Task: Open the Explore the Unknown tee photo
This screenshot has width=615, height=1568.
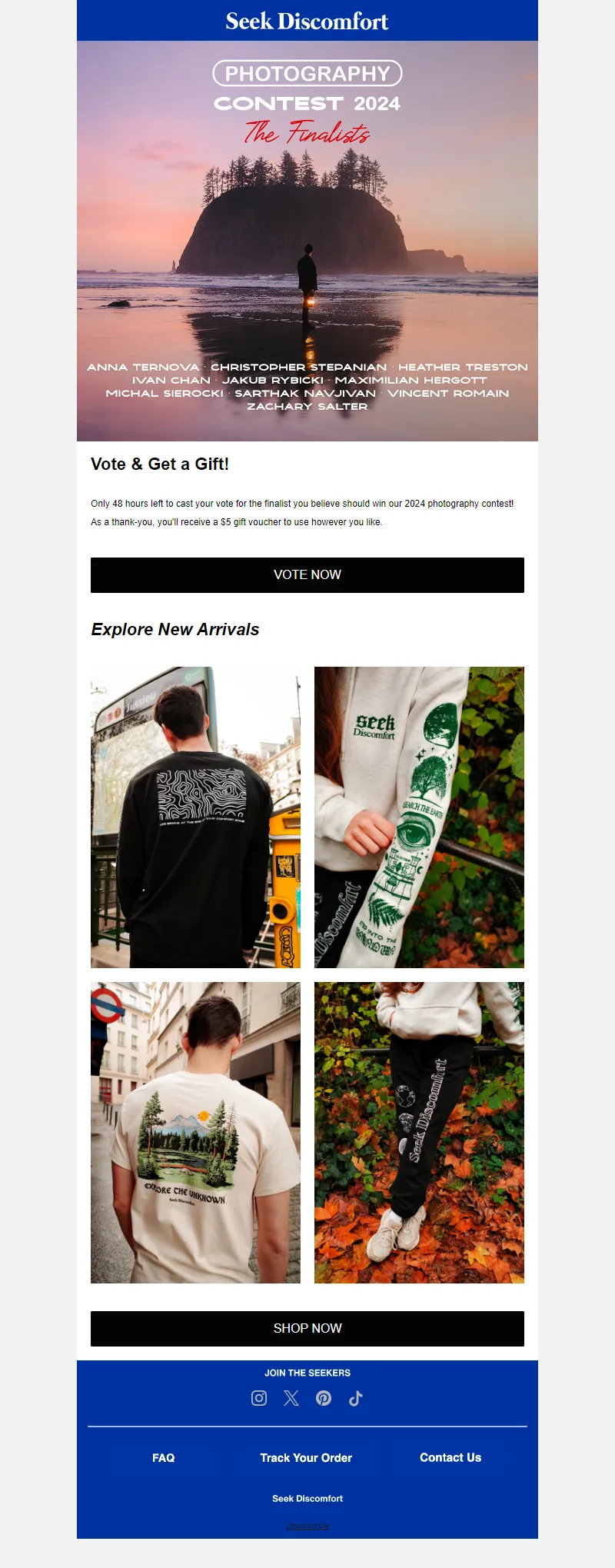Action: 195,1132
